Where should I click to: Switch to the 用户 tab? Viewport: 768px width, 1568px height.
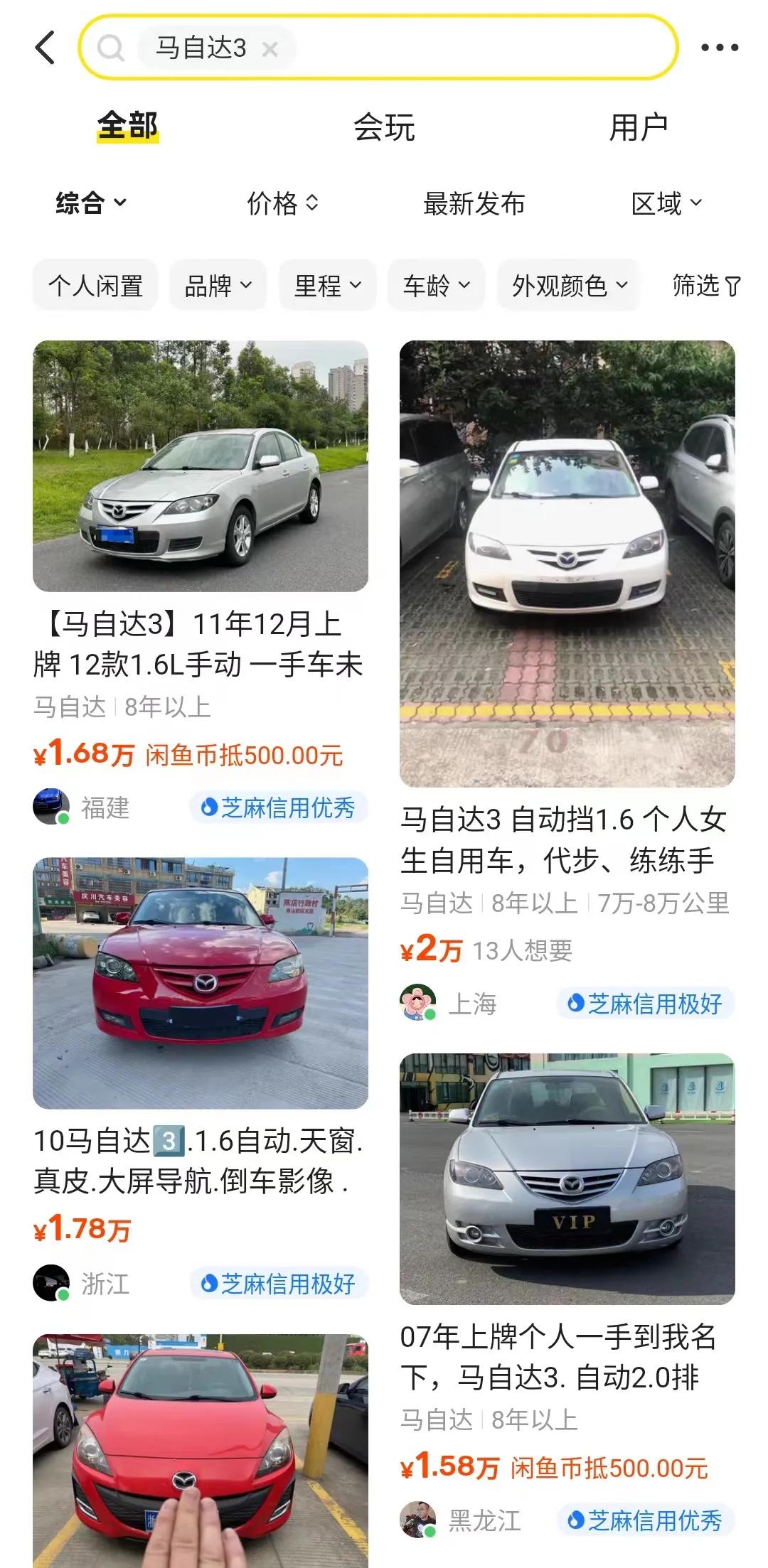coord(641,128)
